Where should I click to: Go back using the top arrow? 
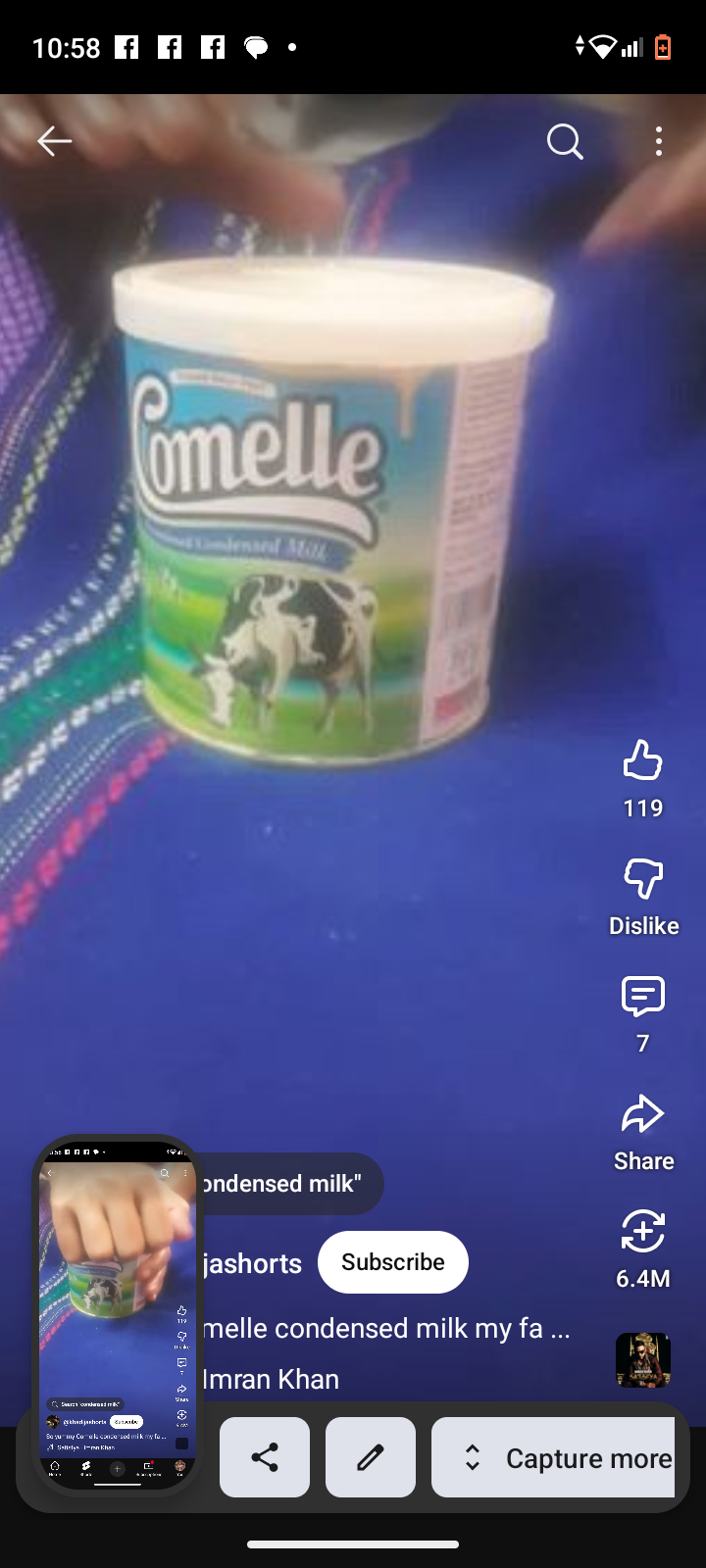click(x=54, y=142)
